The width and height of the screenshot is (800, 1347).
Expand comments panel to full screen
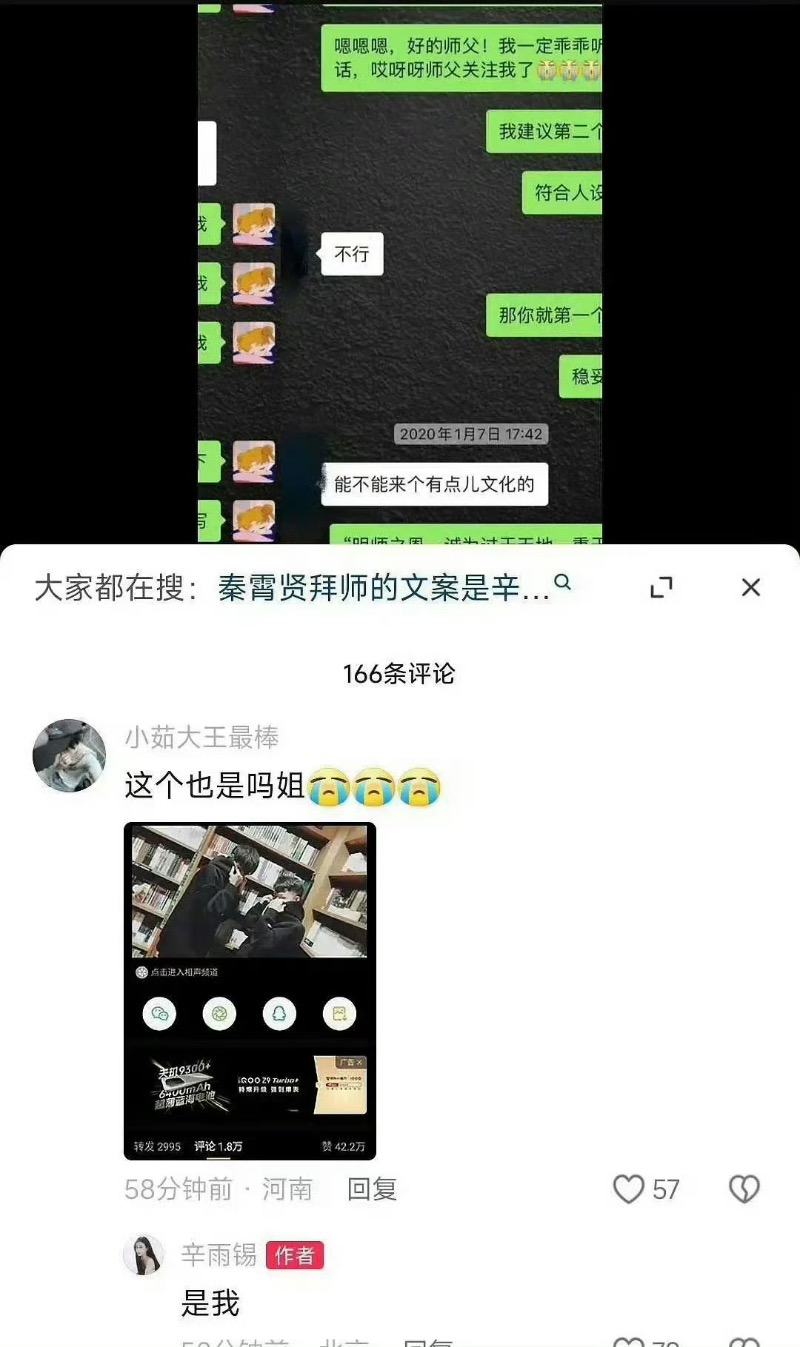click(661, 587)
